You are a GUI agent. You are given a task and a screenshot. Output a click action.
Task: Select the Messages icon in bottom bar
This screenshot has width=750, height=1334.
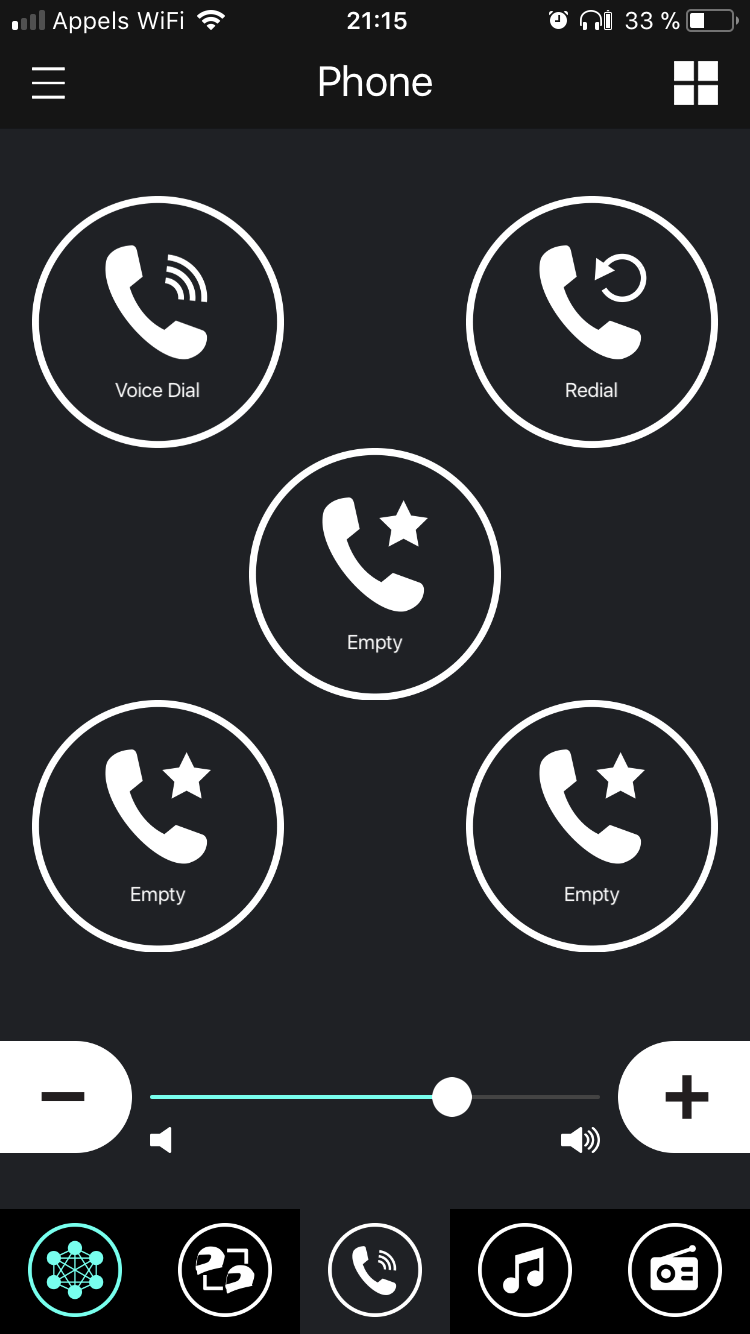click(x=225, y=1269)
